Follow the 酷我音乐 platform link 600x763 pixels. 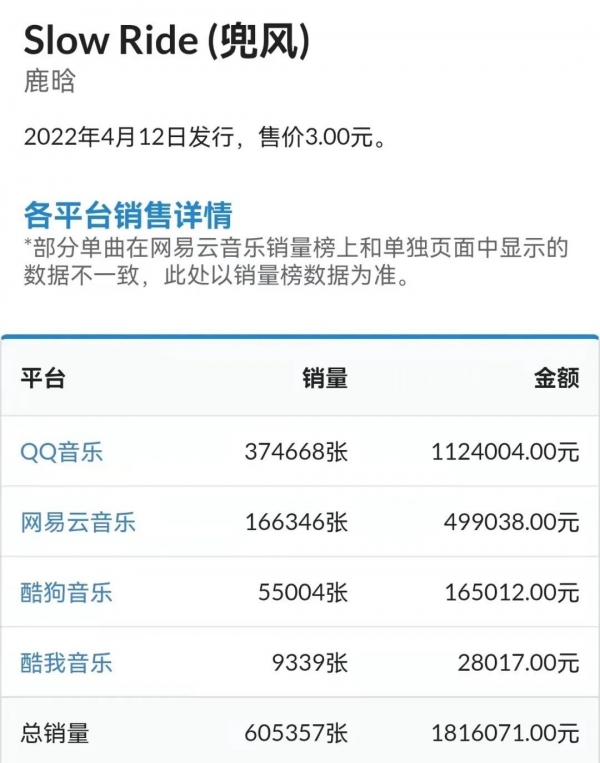click(67, 662)
